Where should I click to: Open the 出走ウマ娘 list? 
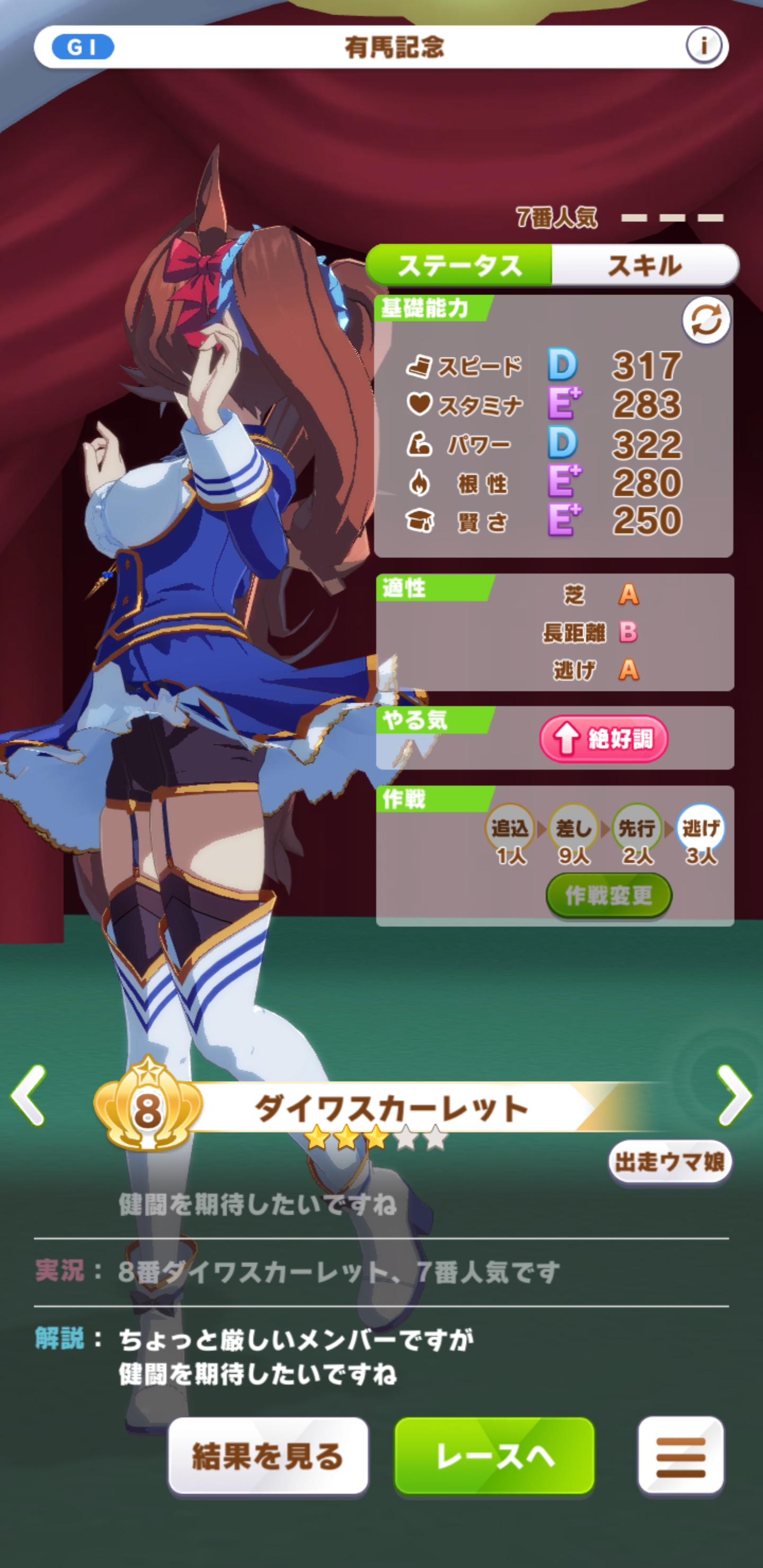669,1162
